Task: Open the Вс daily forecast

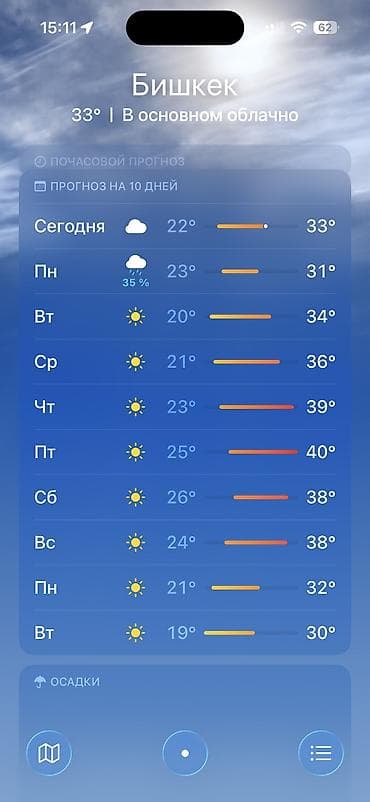Action: pos(185,542)
